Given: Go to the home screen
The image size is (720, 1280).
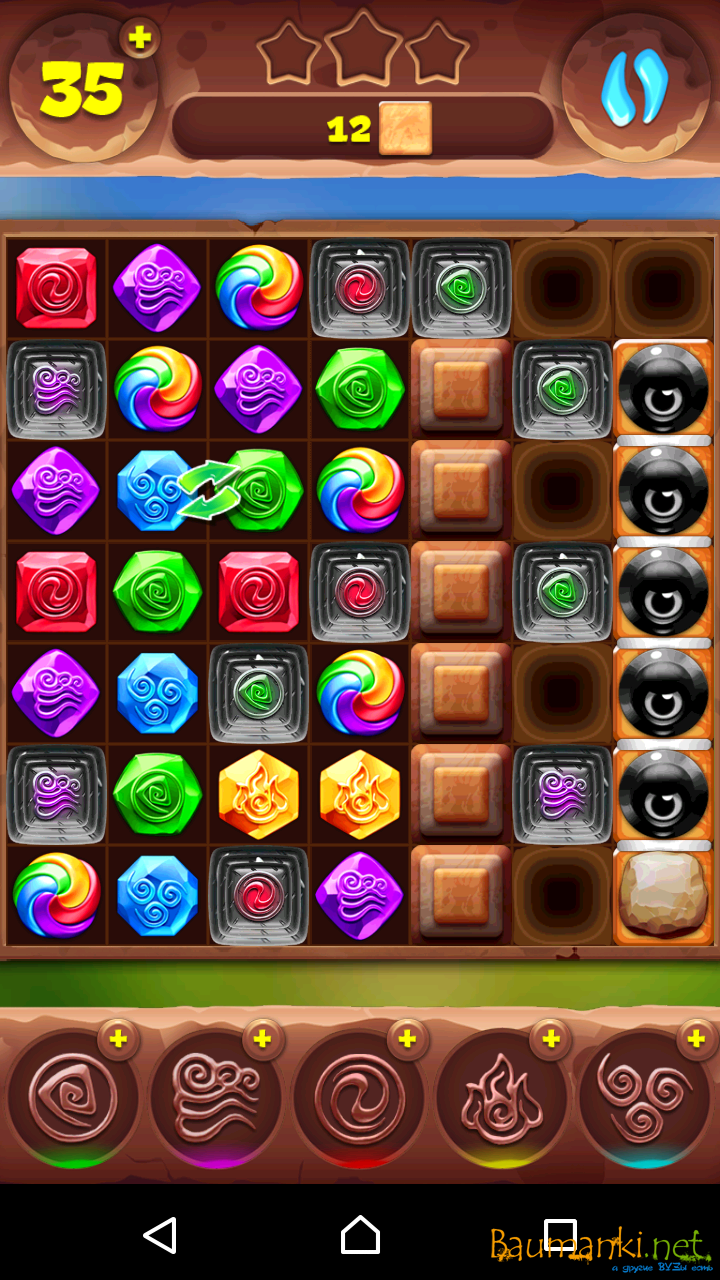Looking at the screenshot, I should coord(360,1235).
